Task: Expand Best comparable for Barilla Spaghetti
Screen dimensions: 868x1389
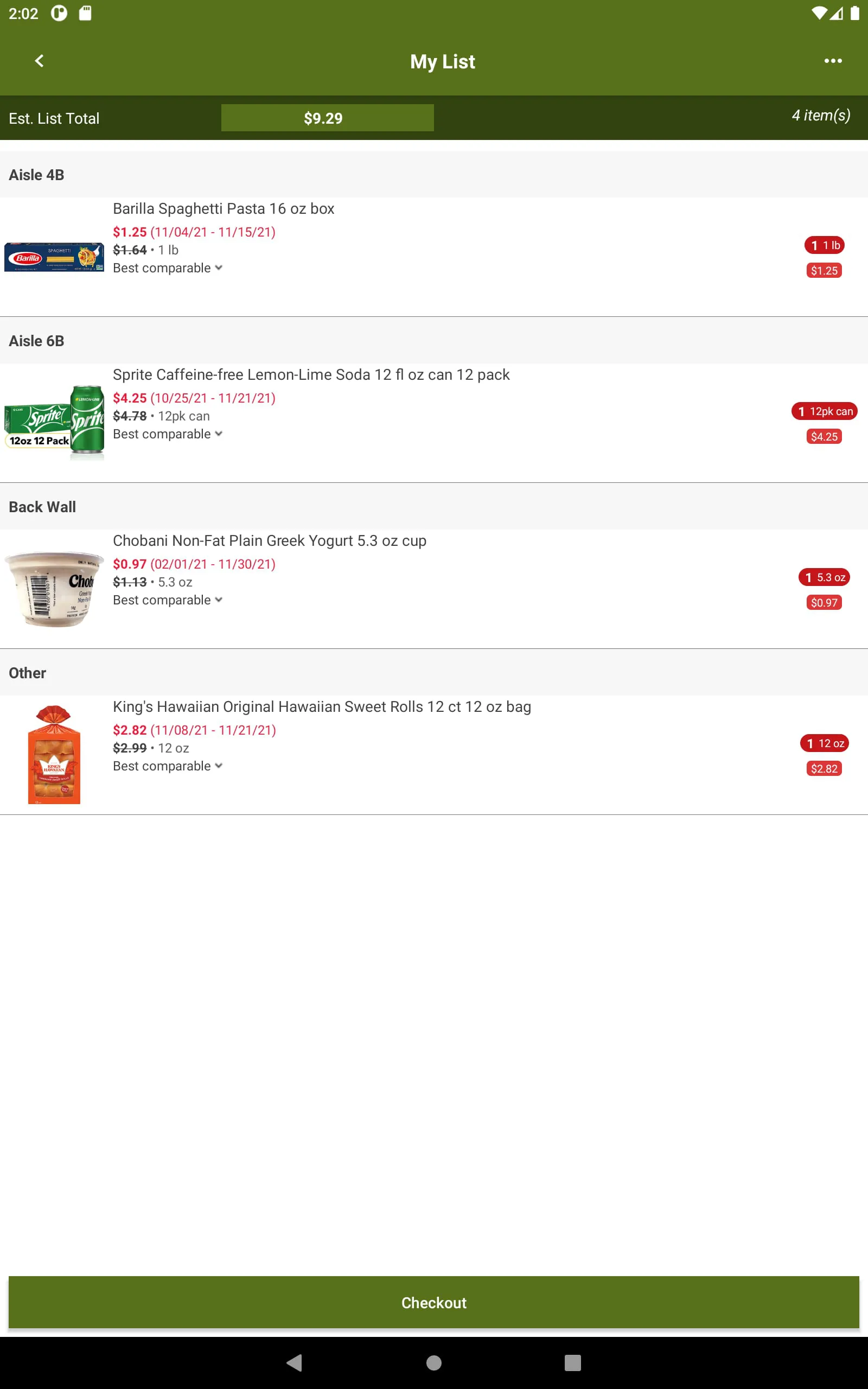Action: [x=168, y=267]
